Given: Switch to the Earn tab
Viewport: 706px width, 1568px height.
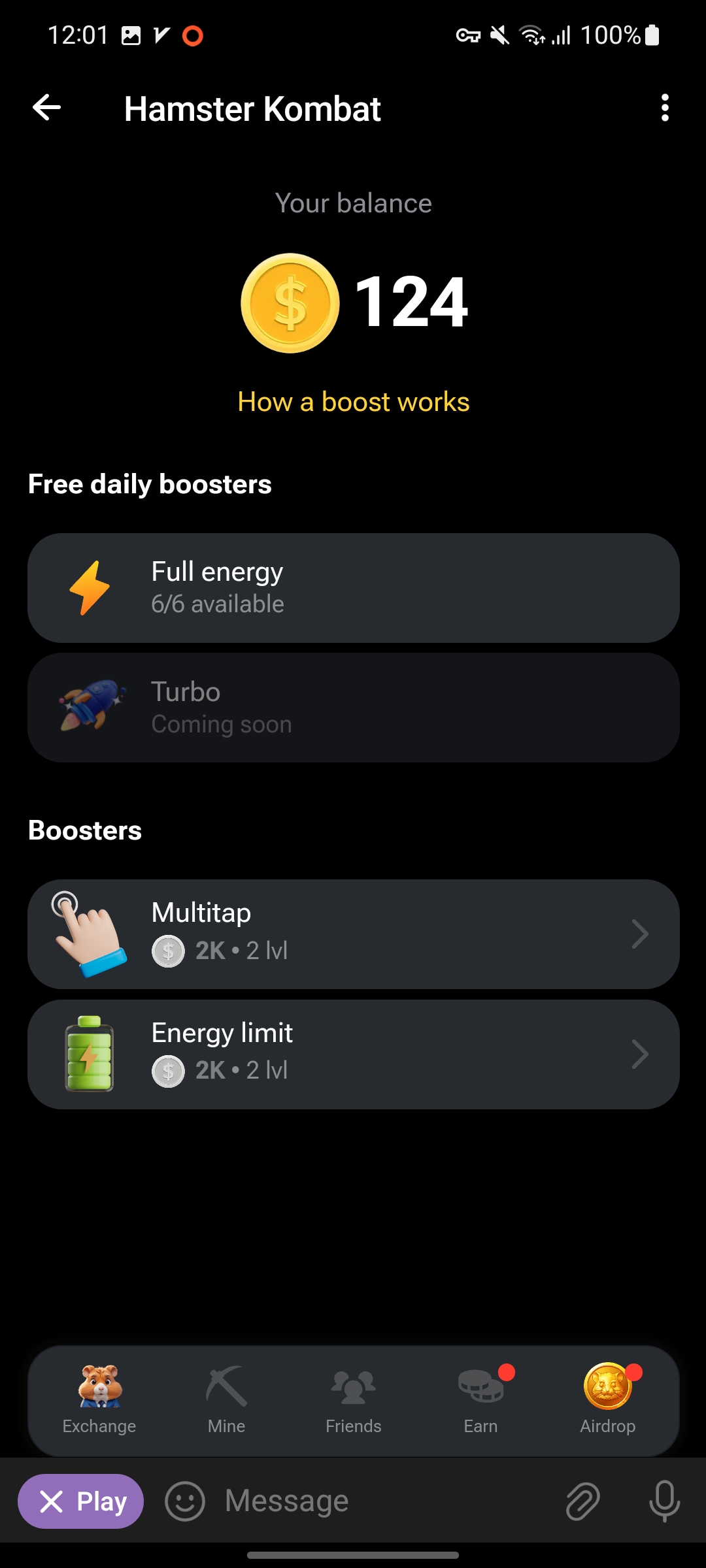Looking at the screenshot, I should pyautogui.click(x=480, y=1399).
